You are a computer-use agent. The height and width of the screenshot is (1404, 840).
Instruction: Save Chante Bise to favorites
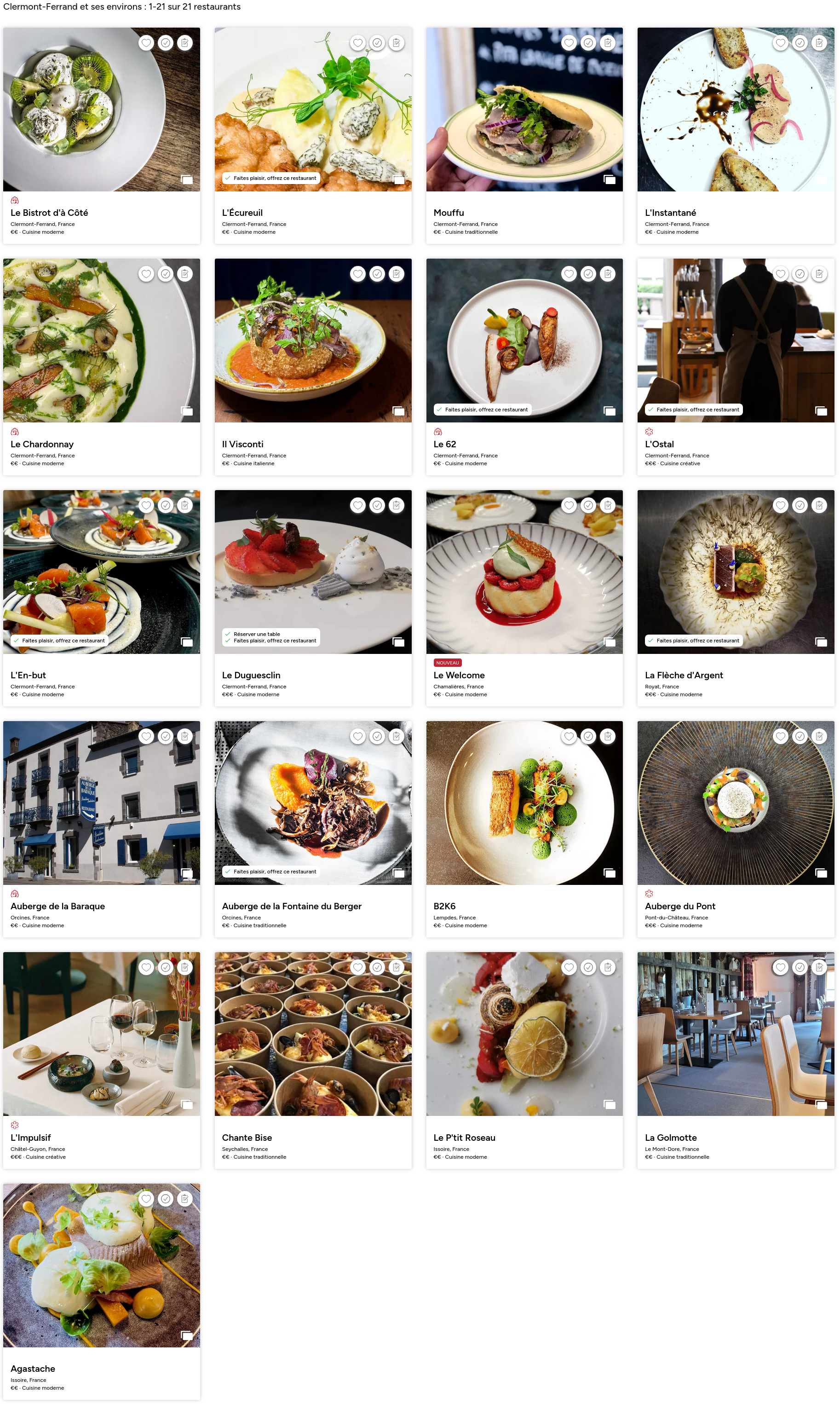click(358, 968)
